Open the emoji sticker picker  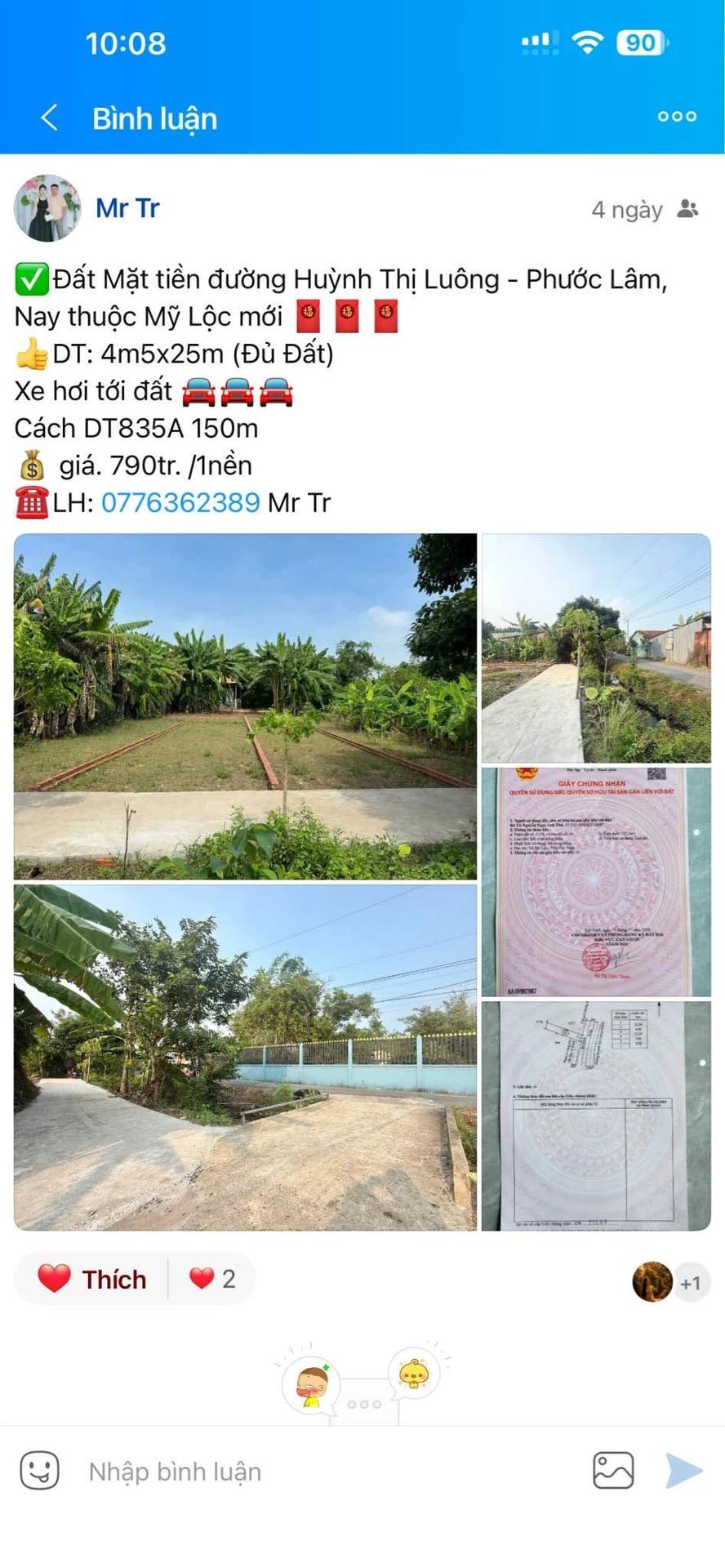(x=39, y=1472)
